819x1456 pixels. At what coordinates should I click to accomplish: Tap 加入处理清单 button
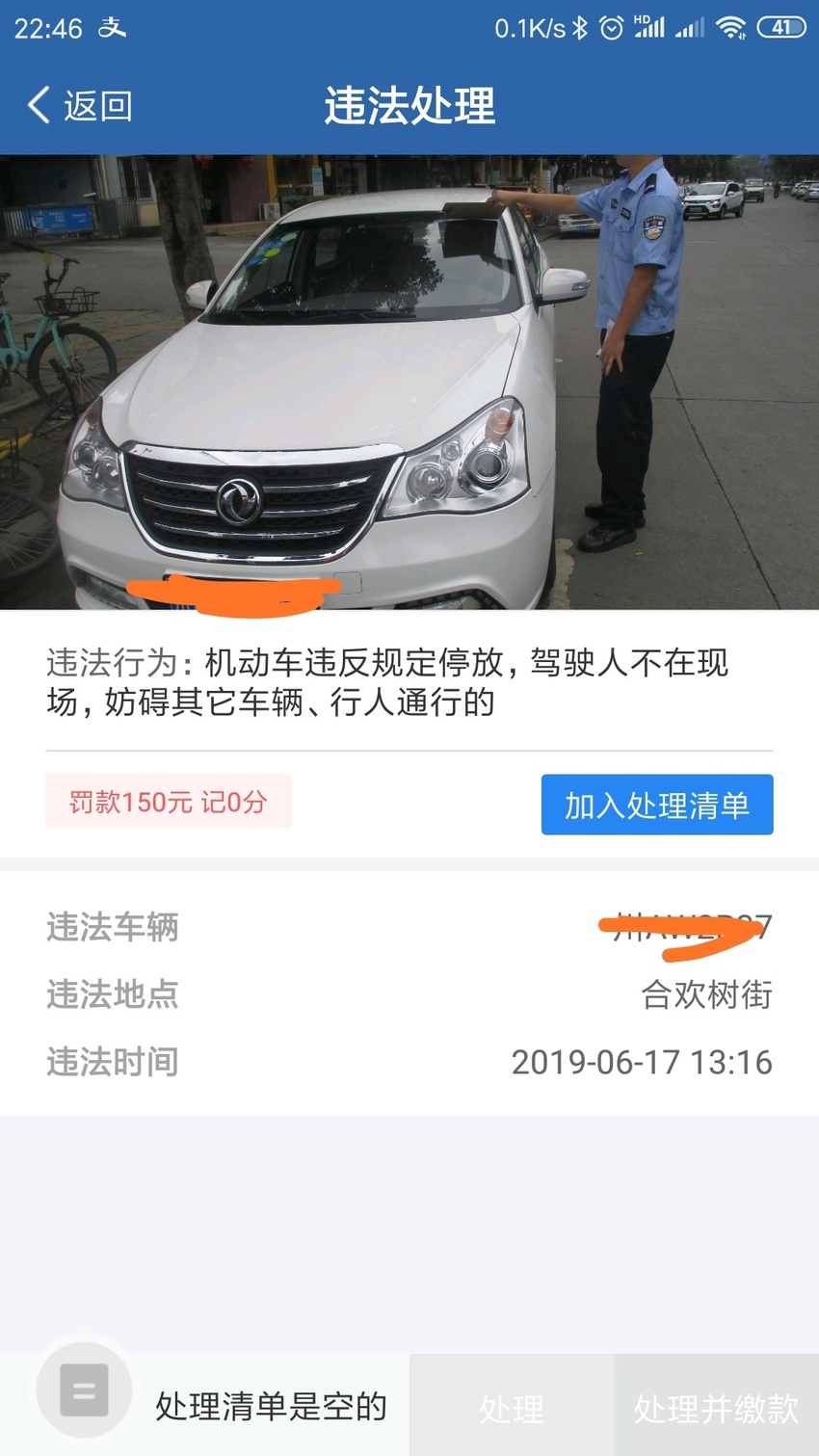point(657,805)
